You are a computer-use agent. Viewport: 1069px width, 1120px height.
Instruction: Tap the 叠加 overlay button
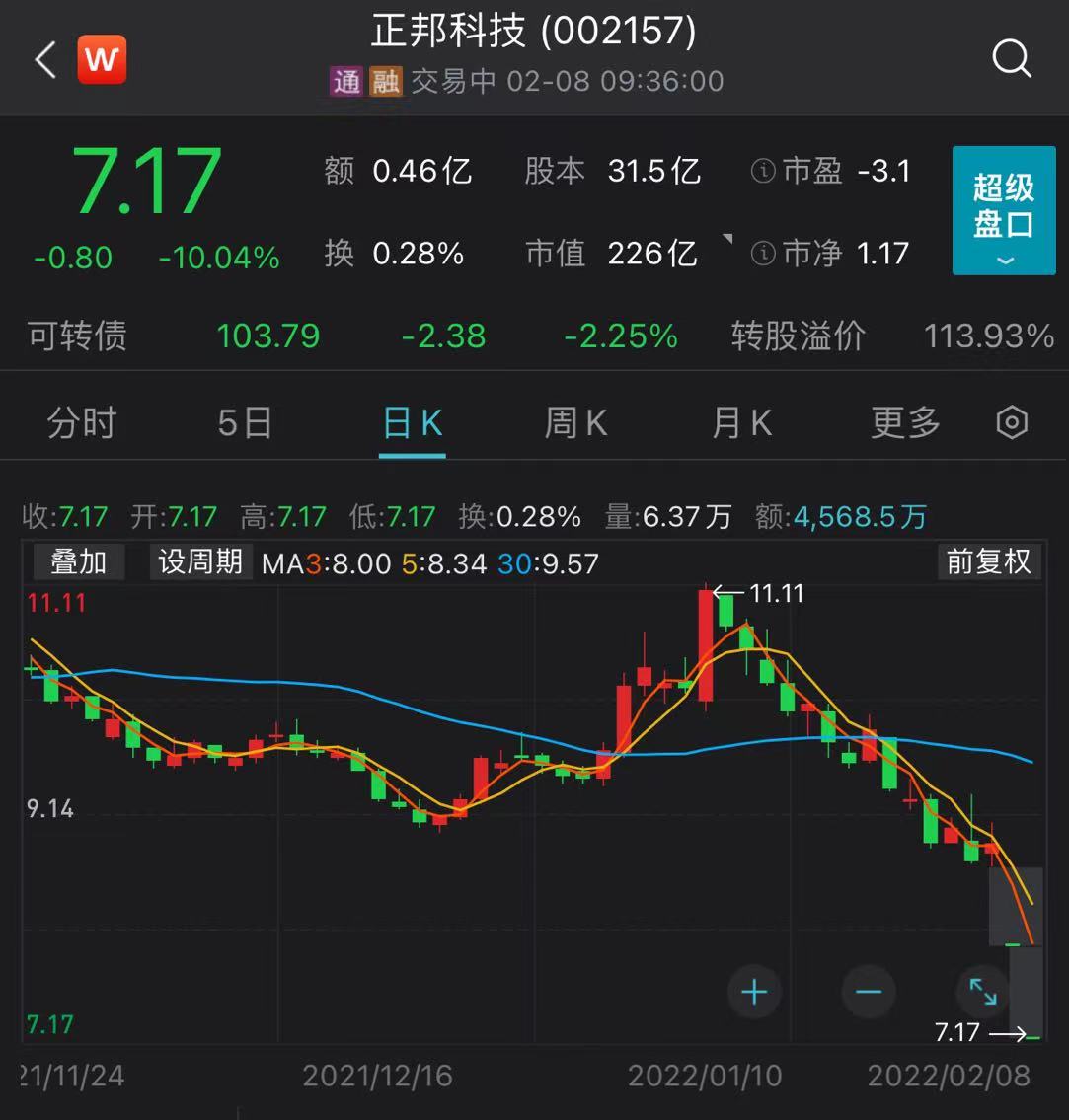coord(78,562)
